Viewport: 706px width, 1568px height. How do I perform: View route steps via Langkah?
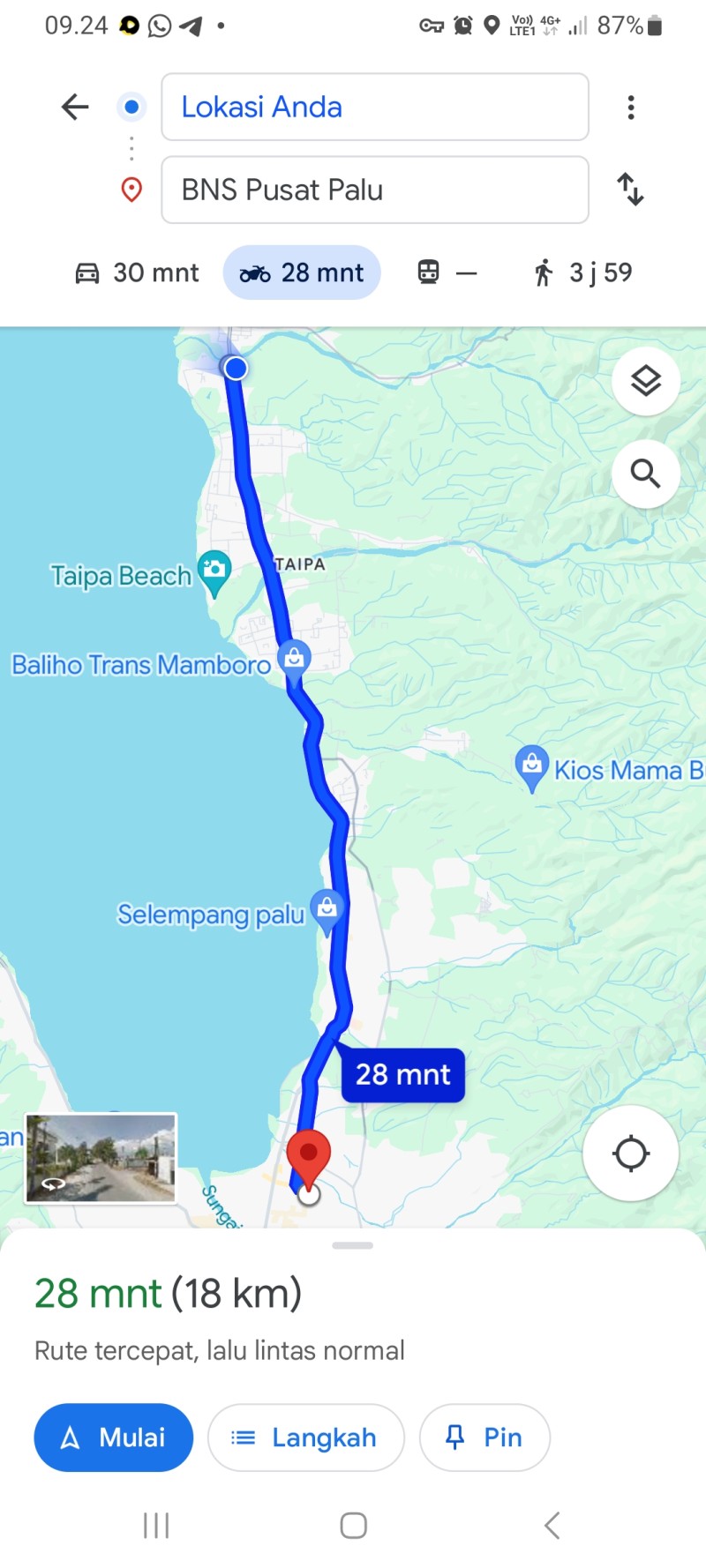[x=306, y=1437]
